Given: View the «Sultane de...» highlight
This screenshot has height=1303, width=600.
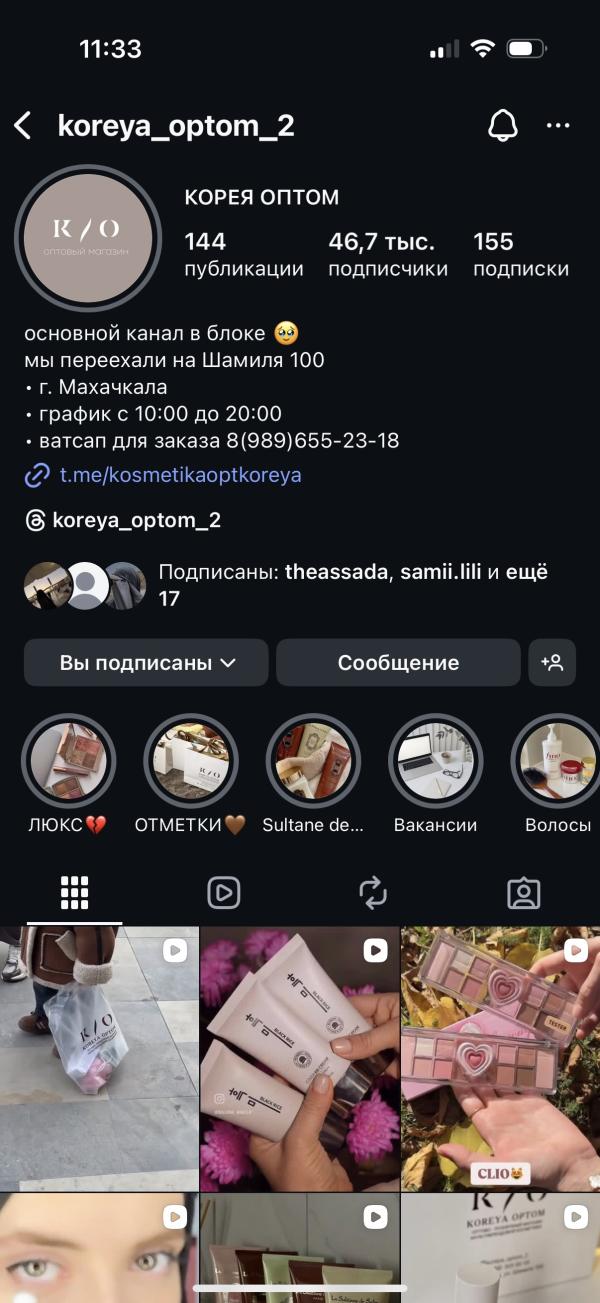Looking at the screenshot, I should tap(313, 760).
